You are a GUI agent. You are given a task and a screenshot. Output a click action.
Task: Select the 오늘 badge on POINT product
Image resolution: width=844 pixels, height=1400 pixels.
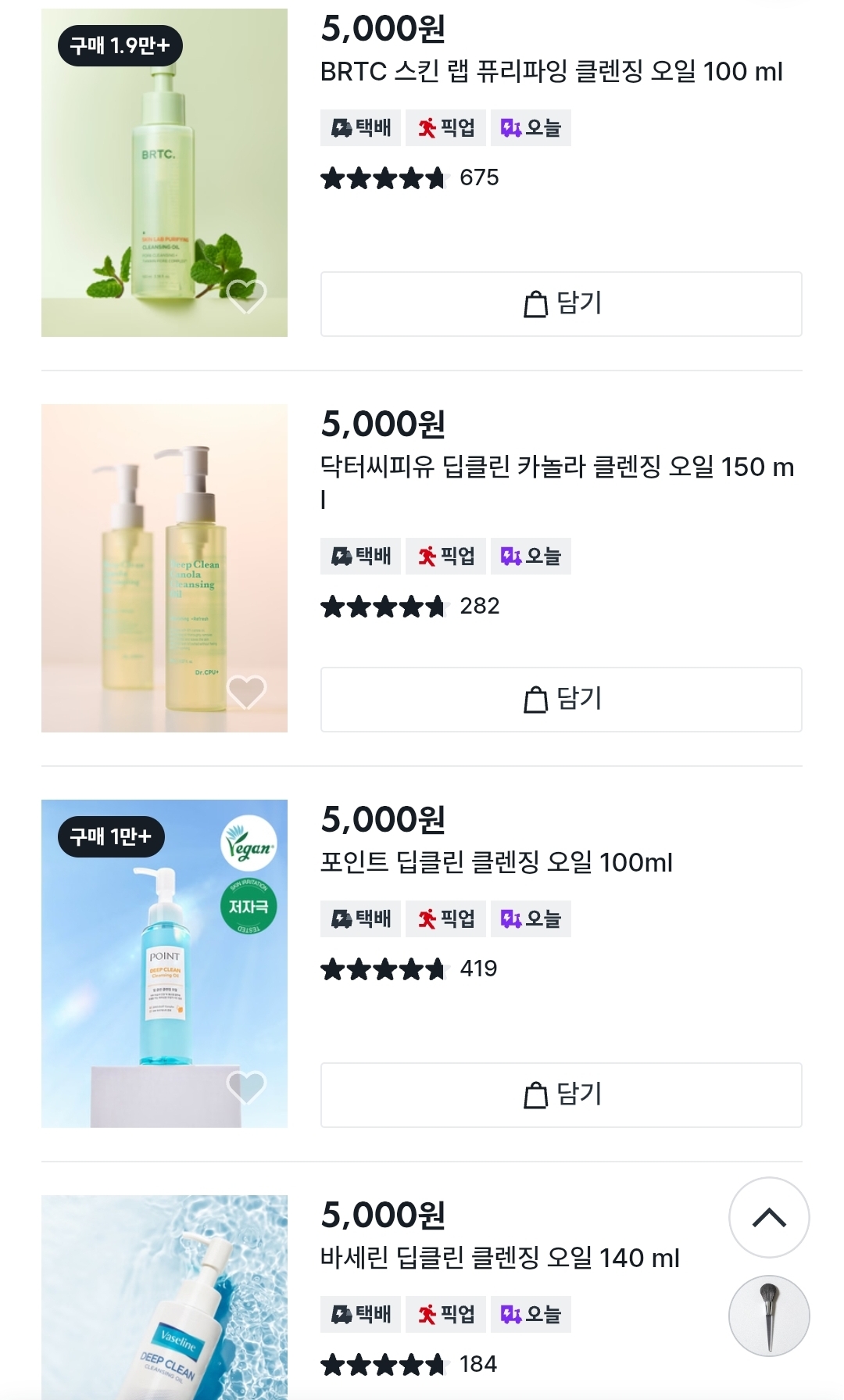pyautogui.click(x=530, y=918)
